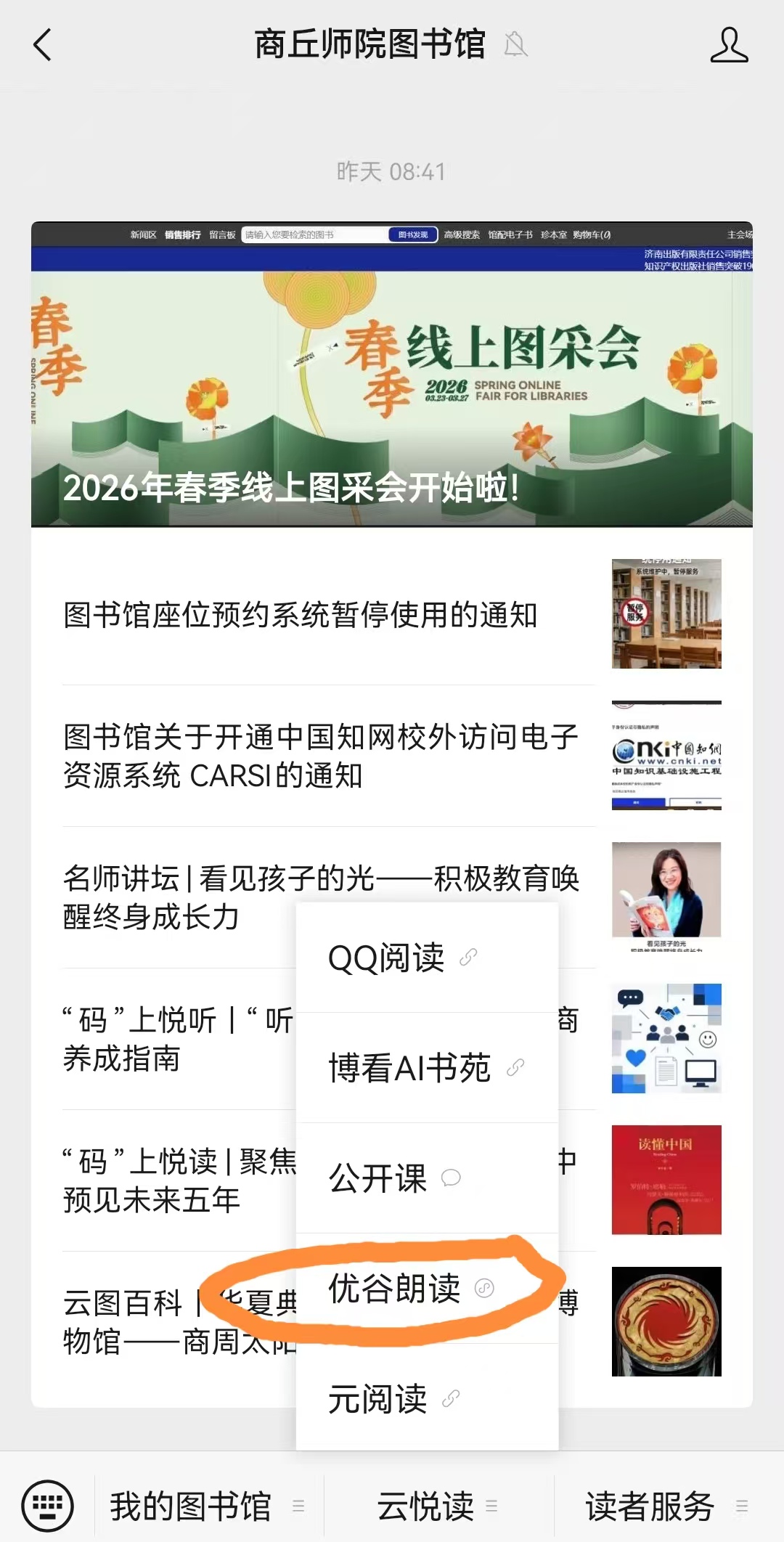Open the 2026年春季线上图采会 article banner
The height and width of the screenshot is (1542, 784).
click(391, 374)
